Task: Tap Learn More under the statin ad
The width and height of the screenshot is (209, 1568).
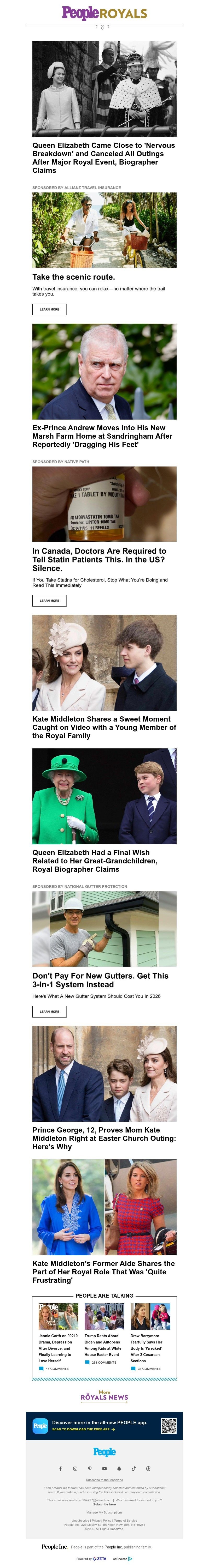Action: pyautogui.click(x=49, y=600)
